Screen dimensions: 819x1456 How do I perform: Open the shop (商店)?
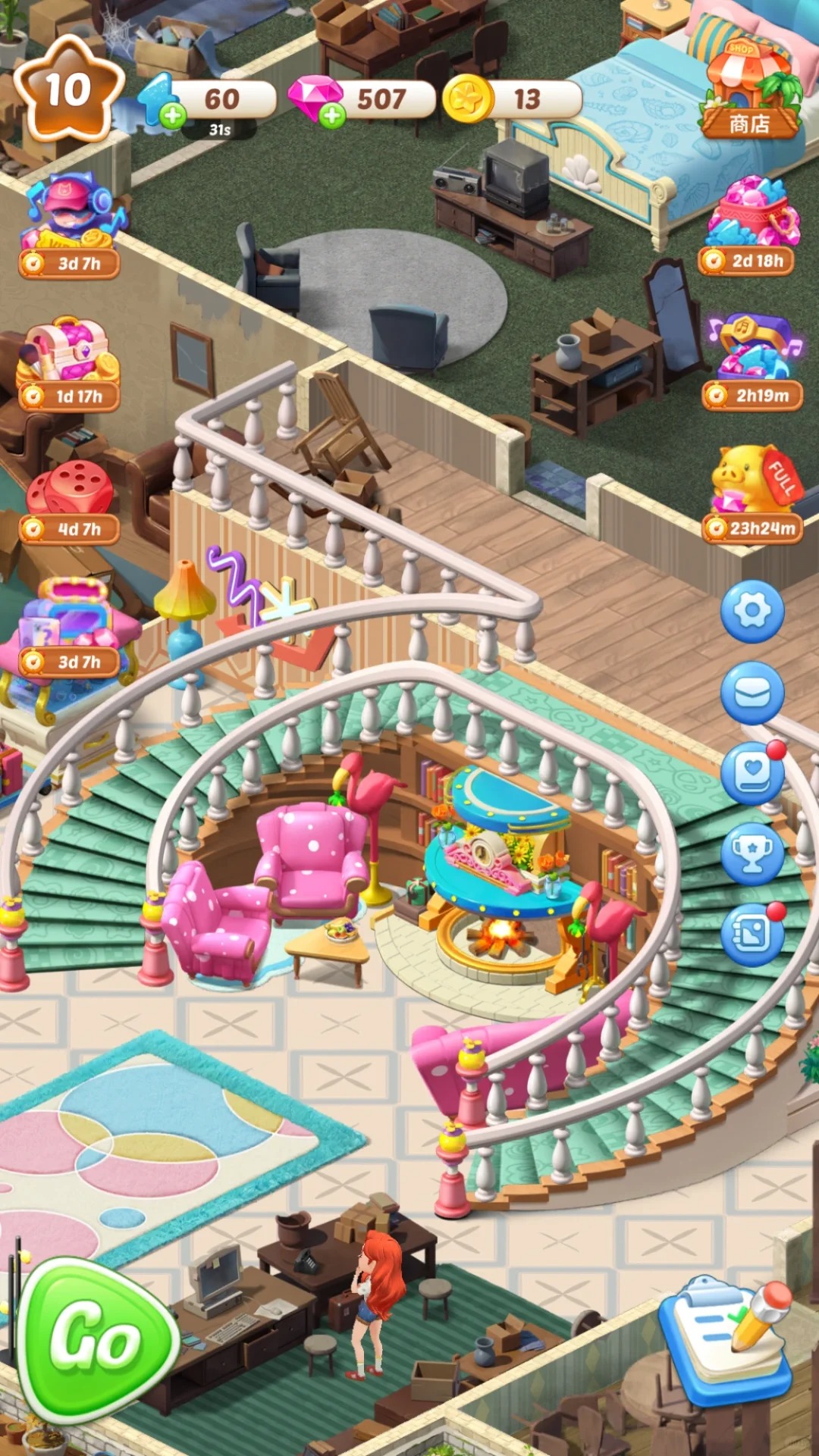[x=750, y=92]
